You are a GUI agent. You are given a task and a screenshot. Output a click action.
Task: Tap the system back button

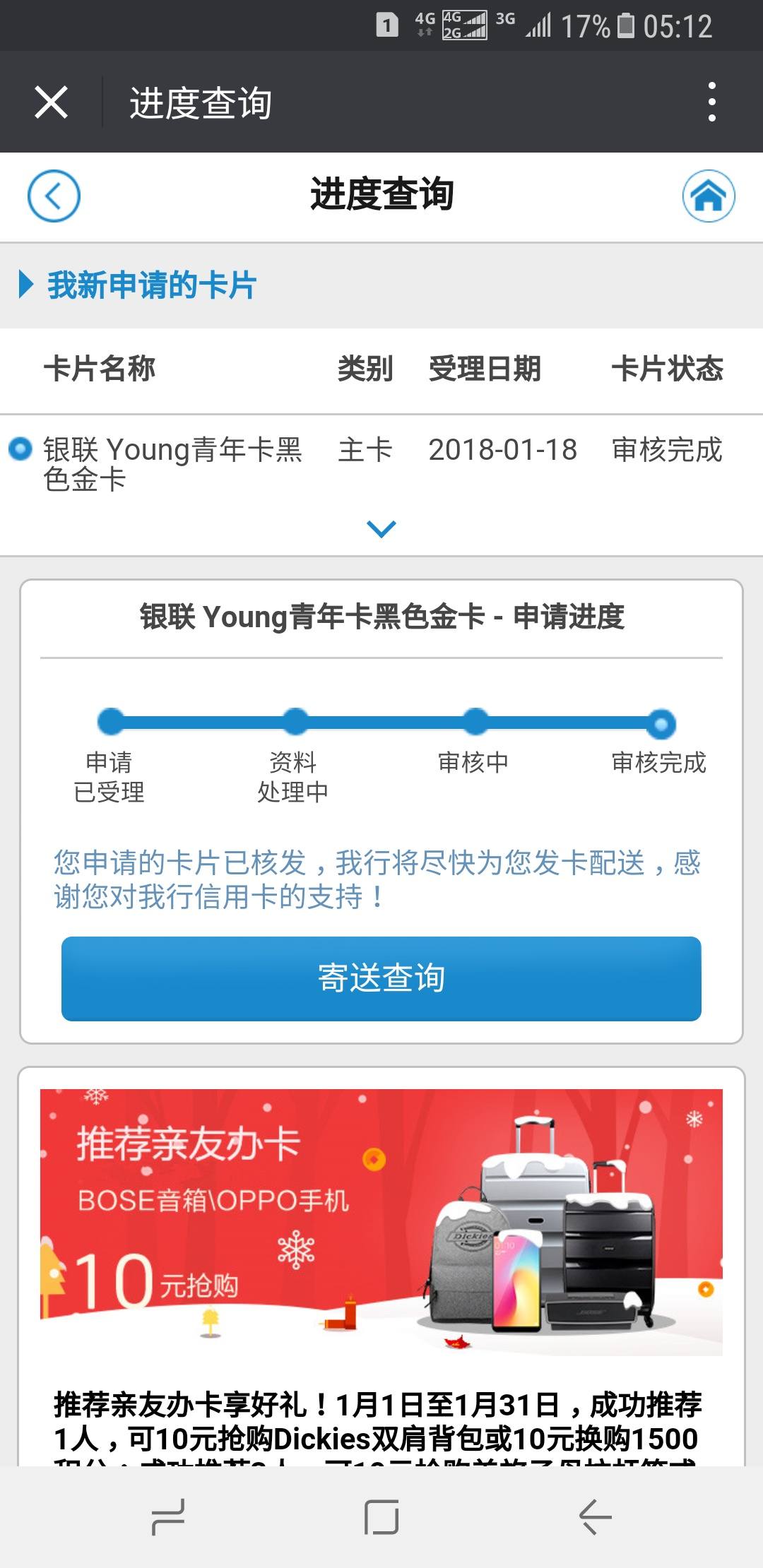[x=595, y=1516]
